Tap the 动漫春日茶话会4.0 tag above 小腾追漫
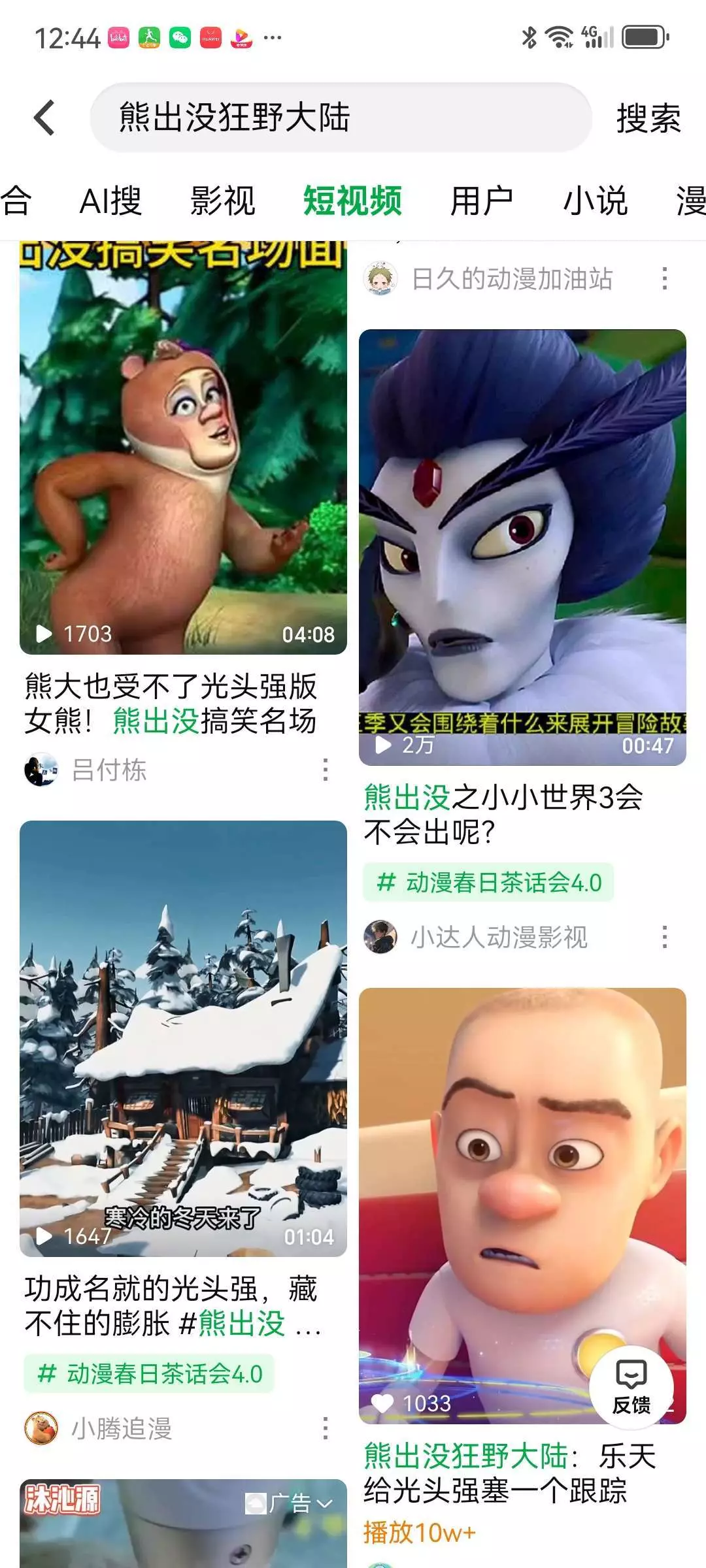Screen dimensions: 706x1568 [149, 1373]
